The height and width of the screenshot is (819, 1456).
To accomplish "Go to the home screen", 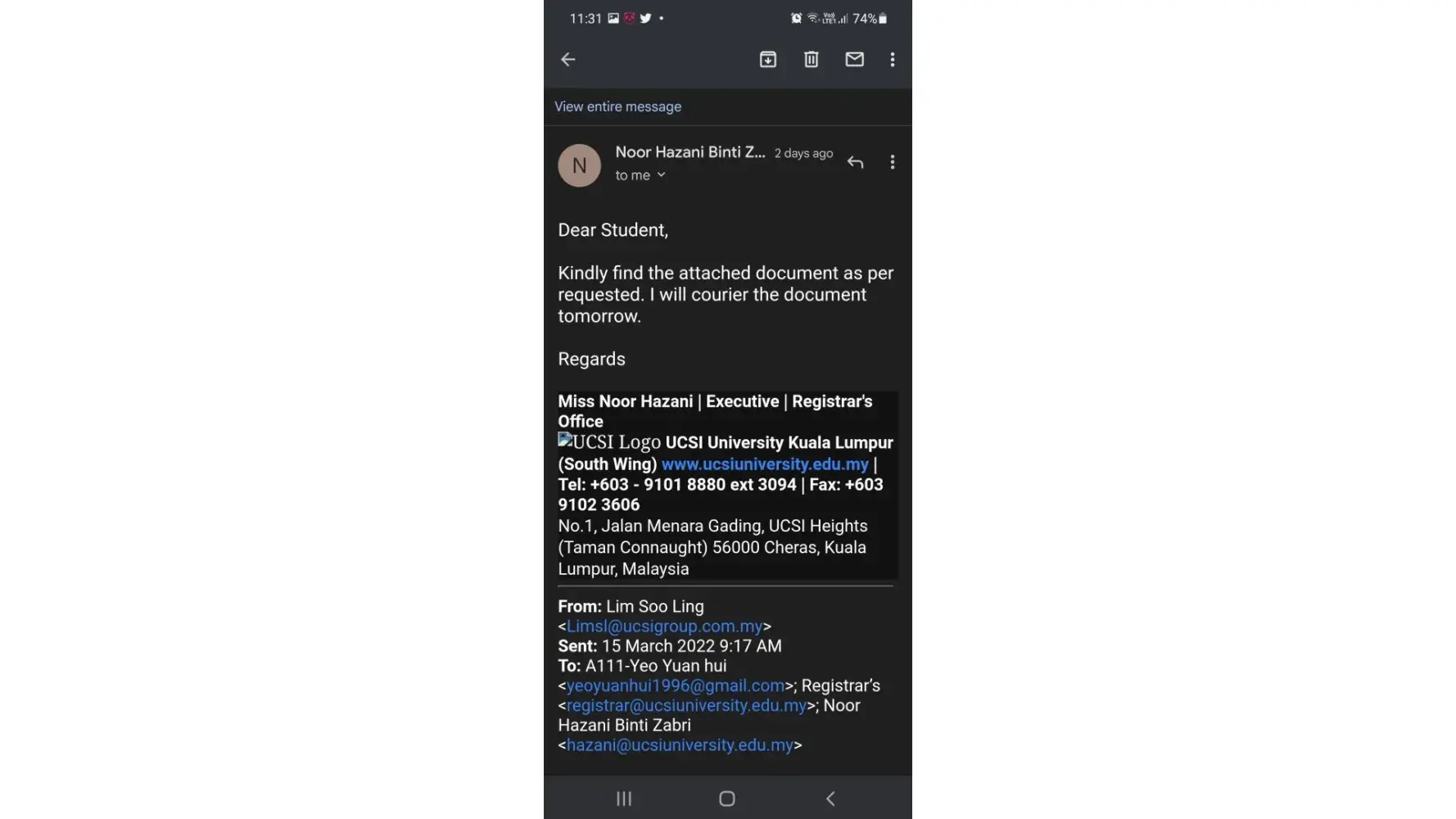I will point(726,799).
